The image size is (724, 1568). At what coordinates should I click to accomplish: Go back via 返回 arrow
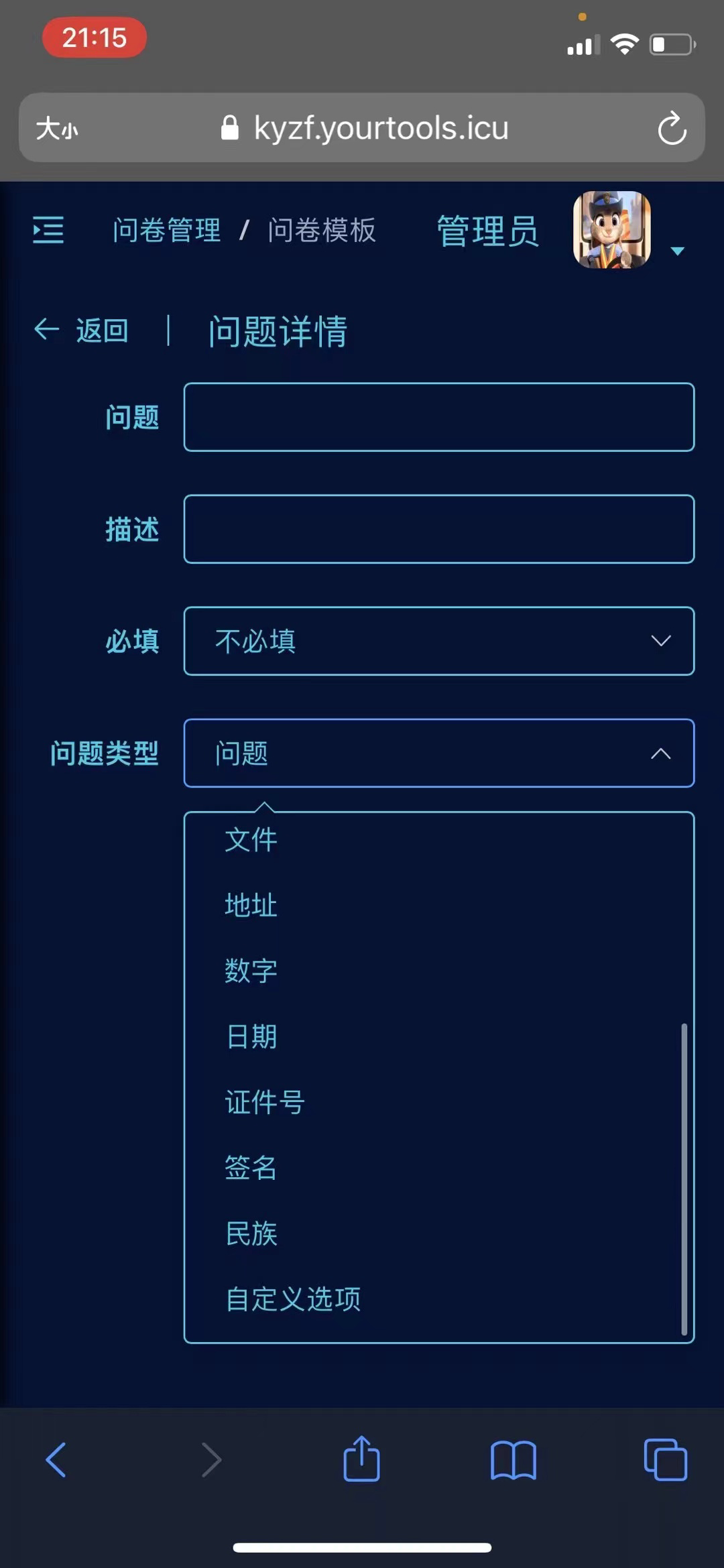coord(81,330)
